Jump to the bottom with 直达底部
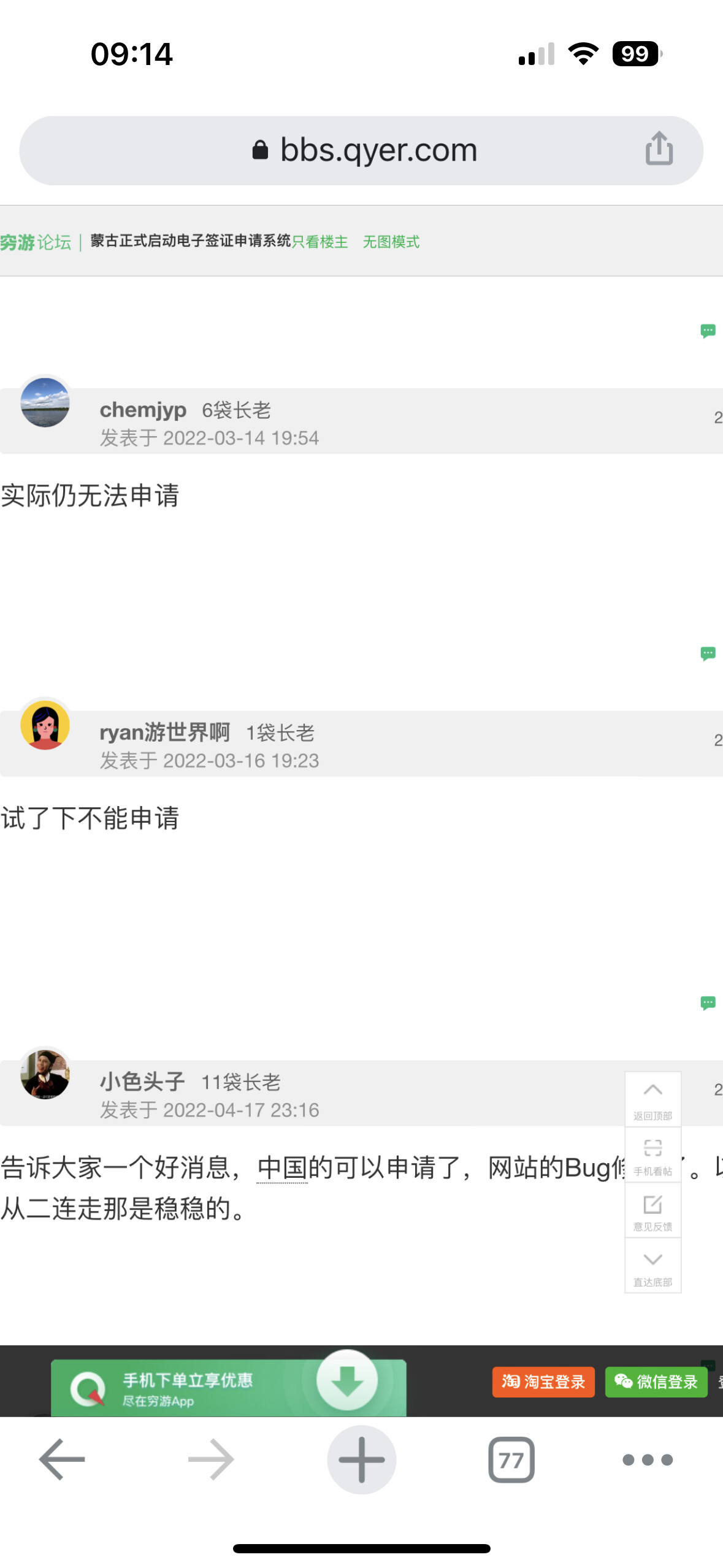The height and width of the screenshot is (1568, 723). pyautogui.click(x=652, y=1266)
